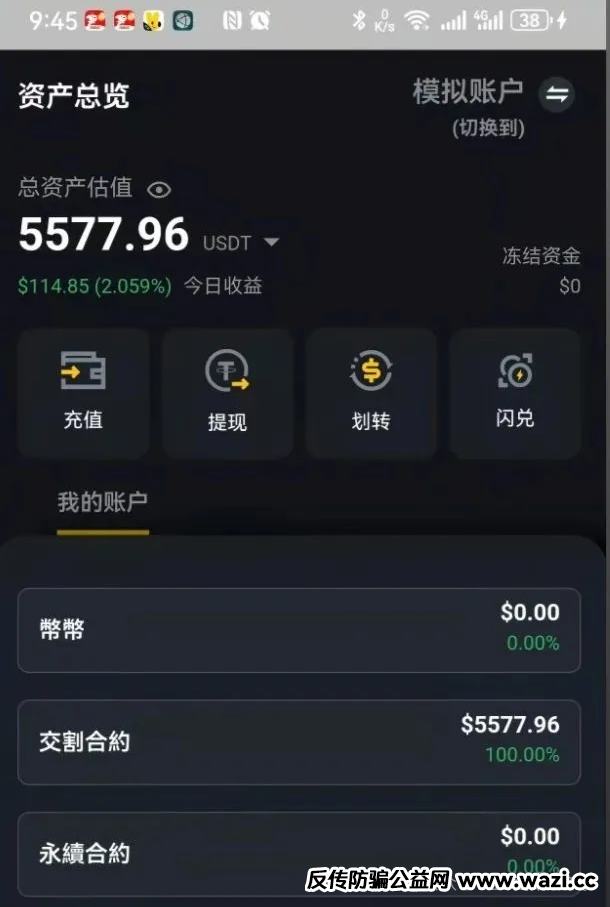Hide the total asset valuation
The width and height of the screenshot is (610, 907).
[x=159, y=189]
